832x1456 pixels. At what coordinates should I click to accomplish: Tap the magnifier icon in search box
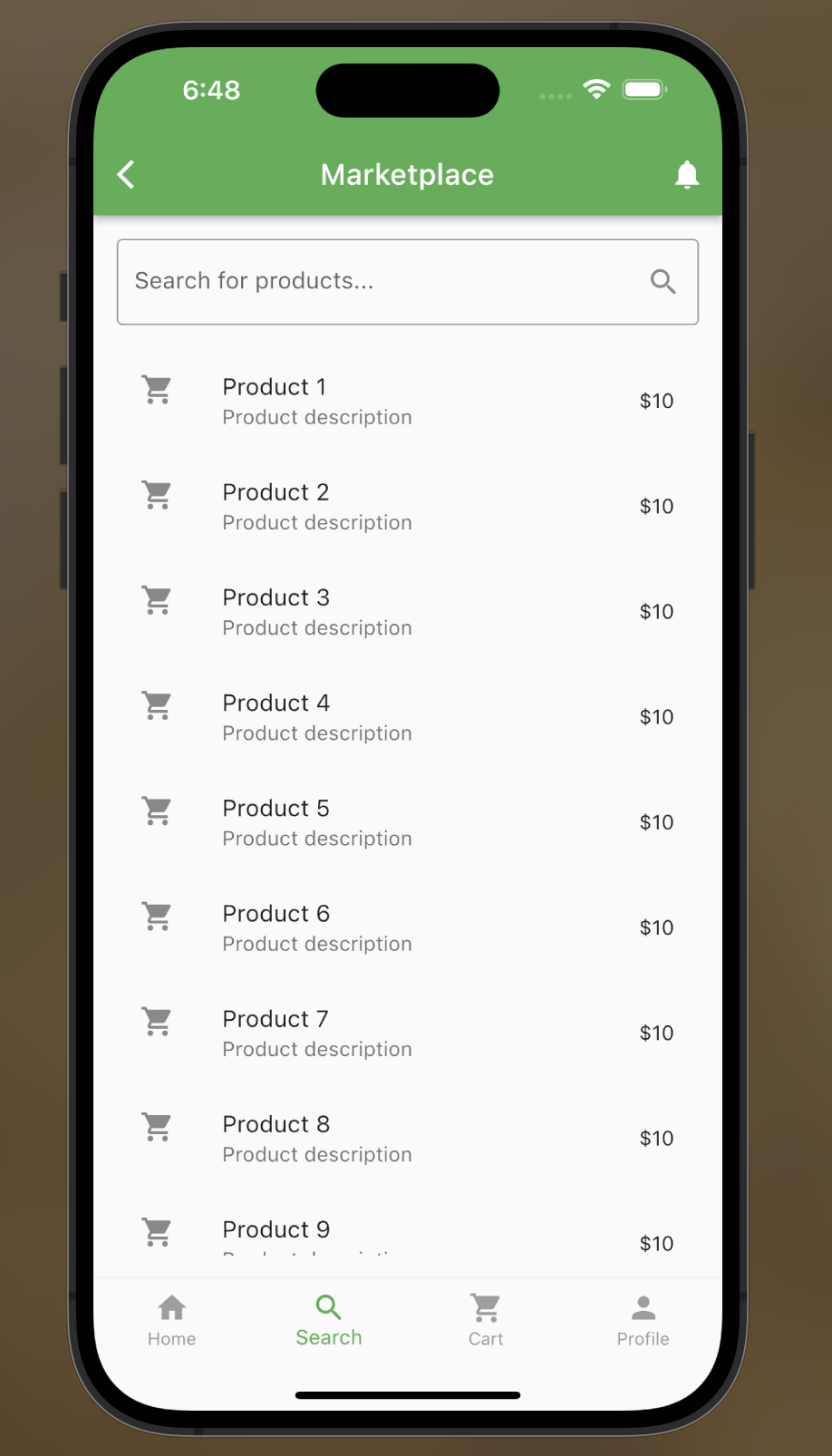pos(663,282)
